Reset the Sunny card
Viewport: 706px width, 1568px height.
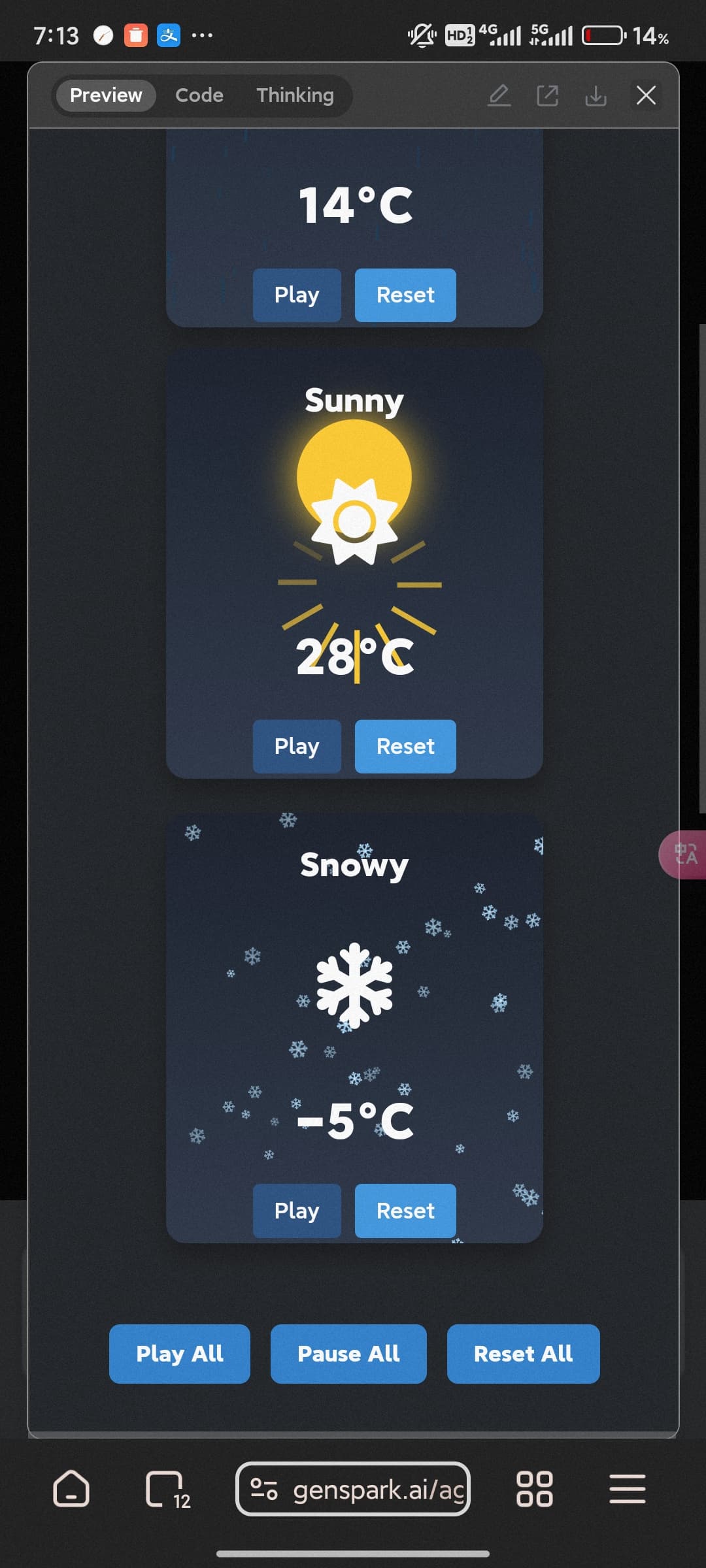[x=405, y=746]
